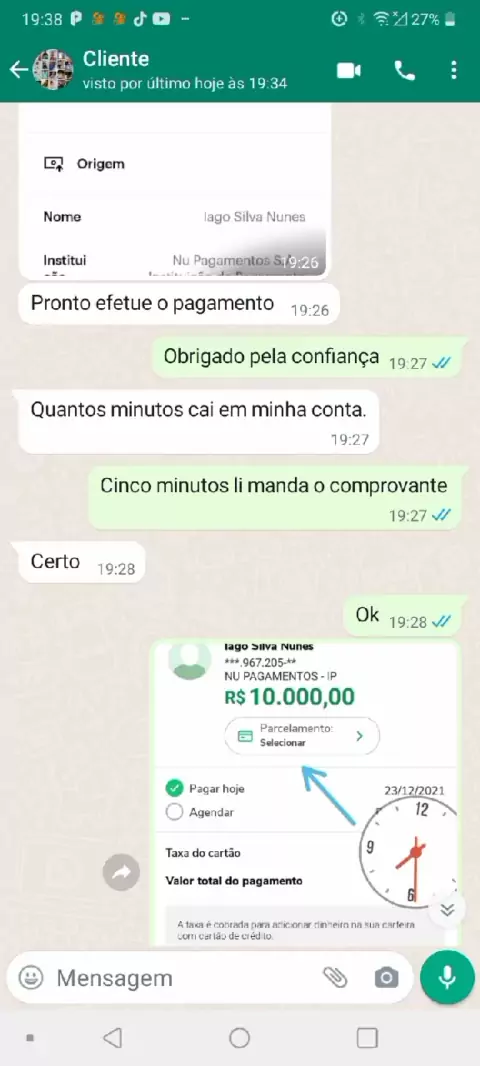Open the emoji picker
The width and height of the screenshot is (480, 1066).
[31, 978]
